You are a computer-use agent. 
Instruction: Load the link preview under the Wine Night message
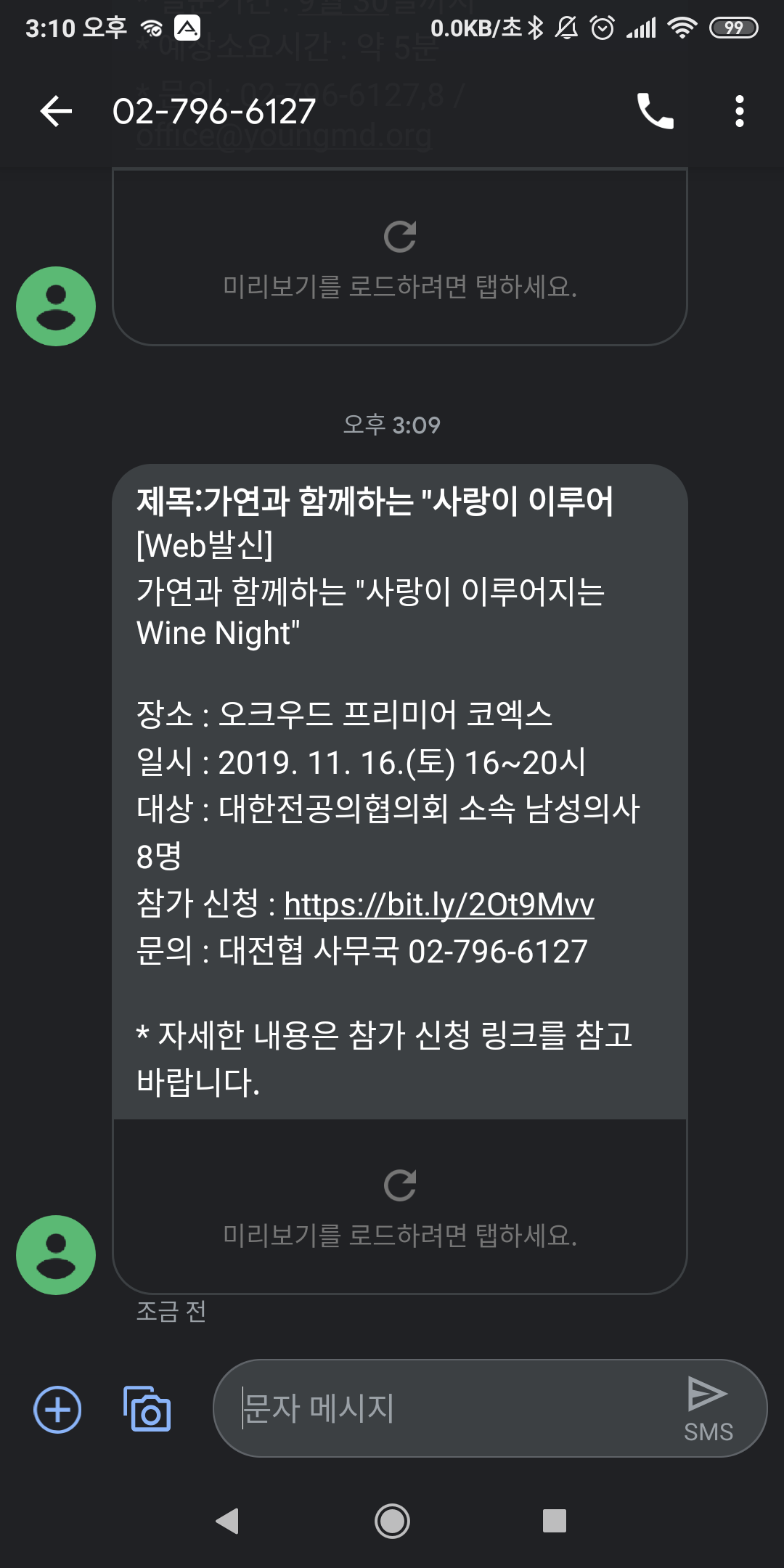click(x=399, y=1205)
